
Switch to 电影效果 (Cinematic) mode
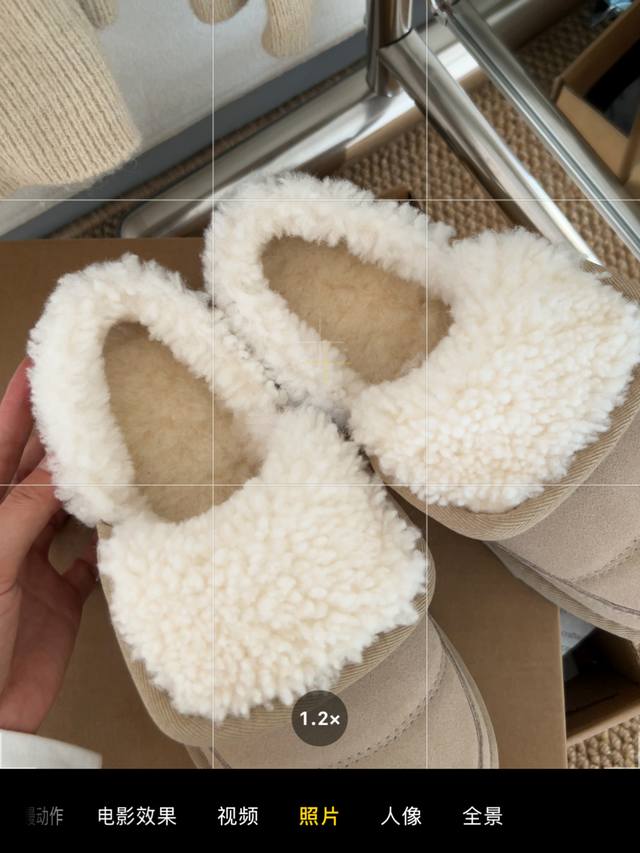137,816
